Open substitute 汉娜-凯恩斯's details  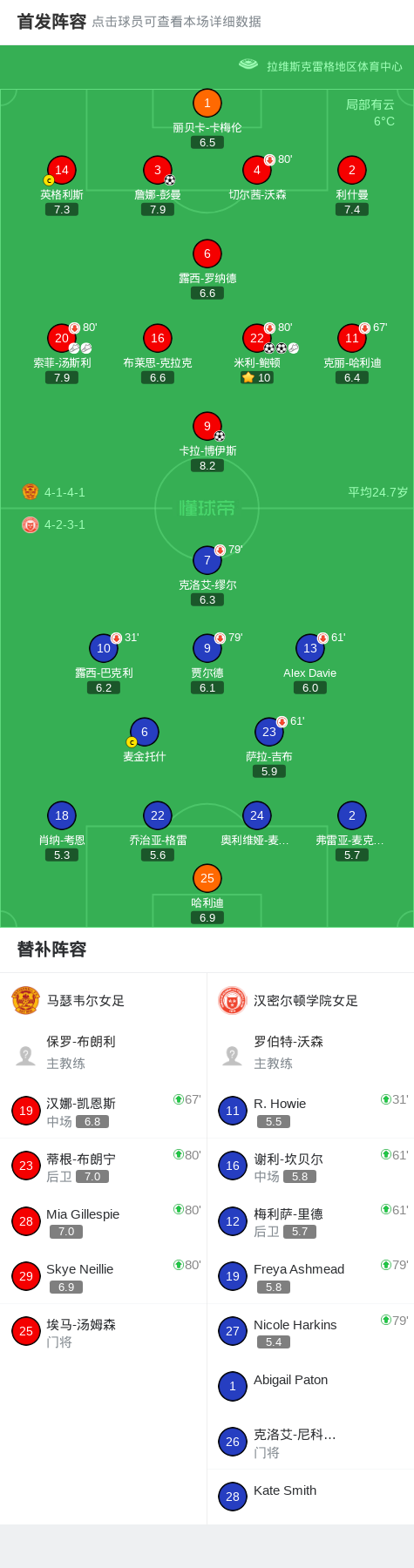[x=103, y=1111]
